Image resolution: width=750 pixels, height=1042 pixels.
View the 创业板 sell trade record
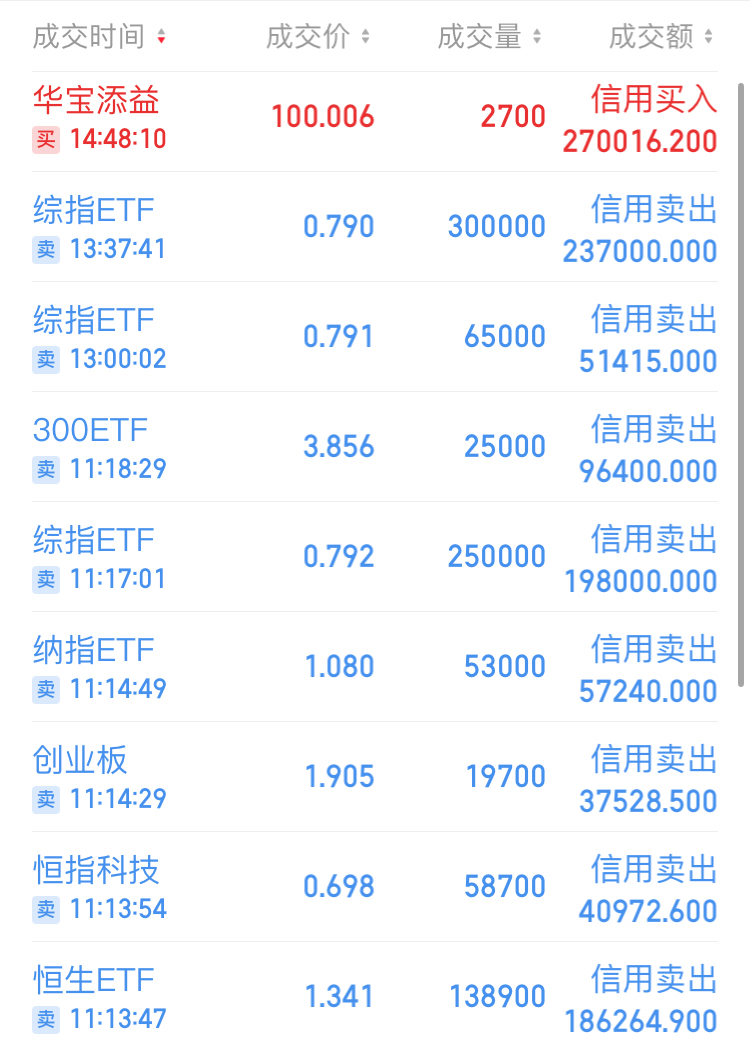pos(374,778)
